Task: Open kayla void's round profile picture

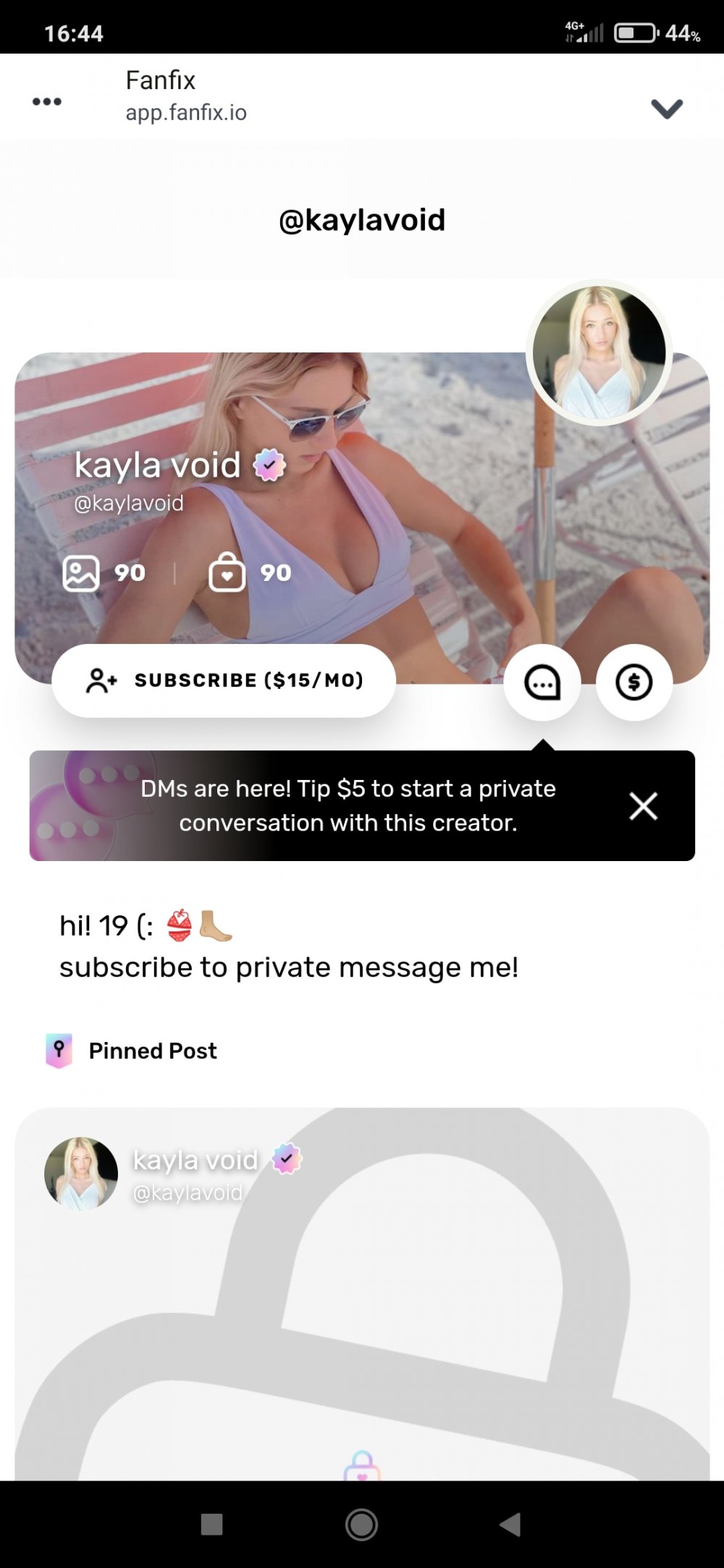Action: click(599, 353)
